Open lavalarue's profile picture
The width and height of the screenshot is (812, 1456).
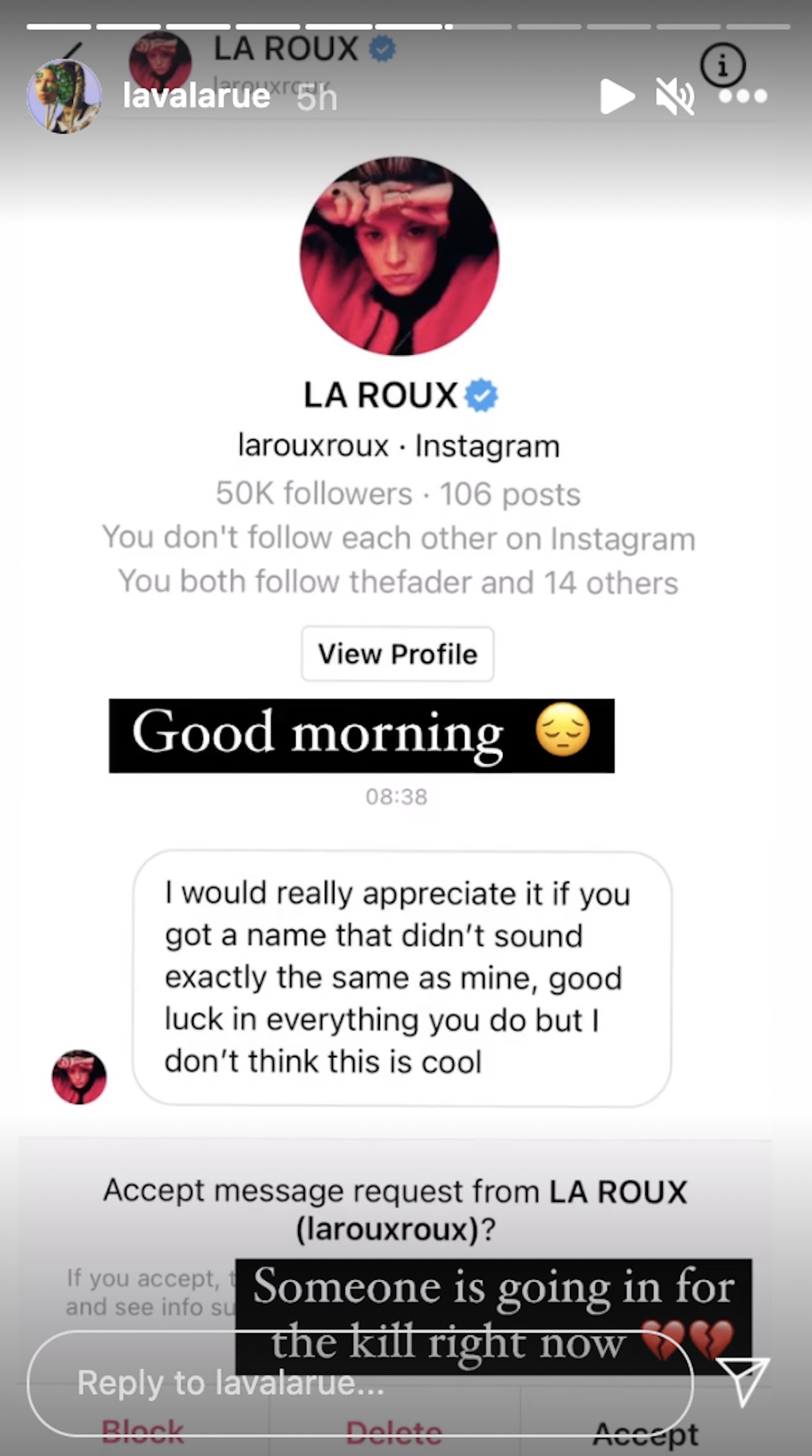(64, 96)
